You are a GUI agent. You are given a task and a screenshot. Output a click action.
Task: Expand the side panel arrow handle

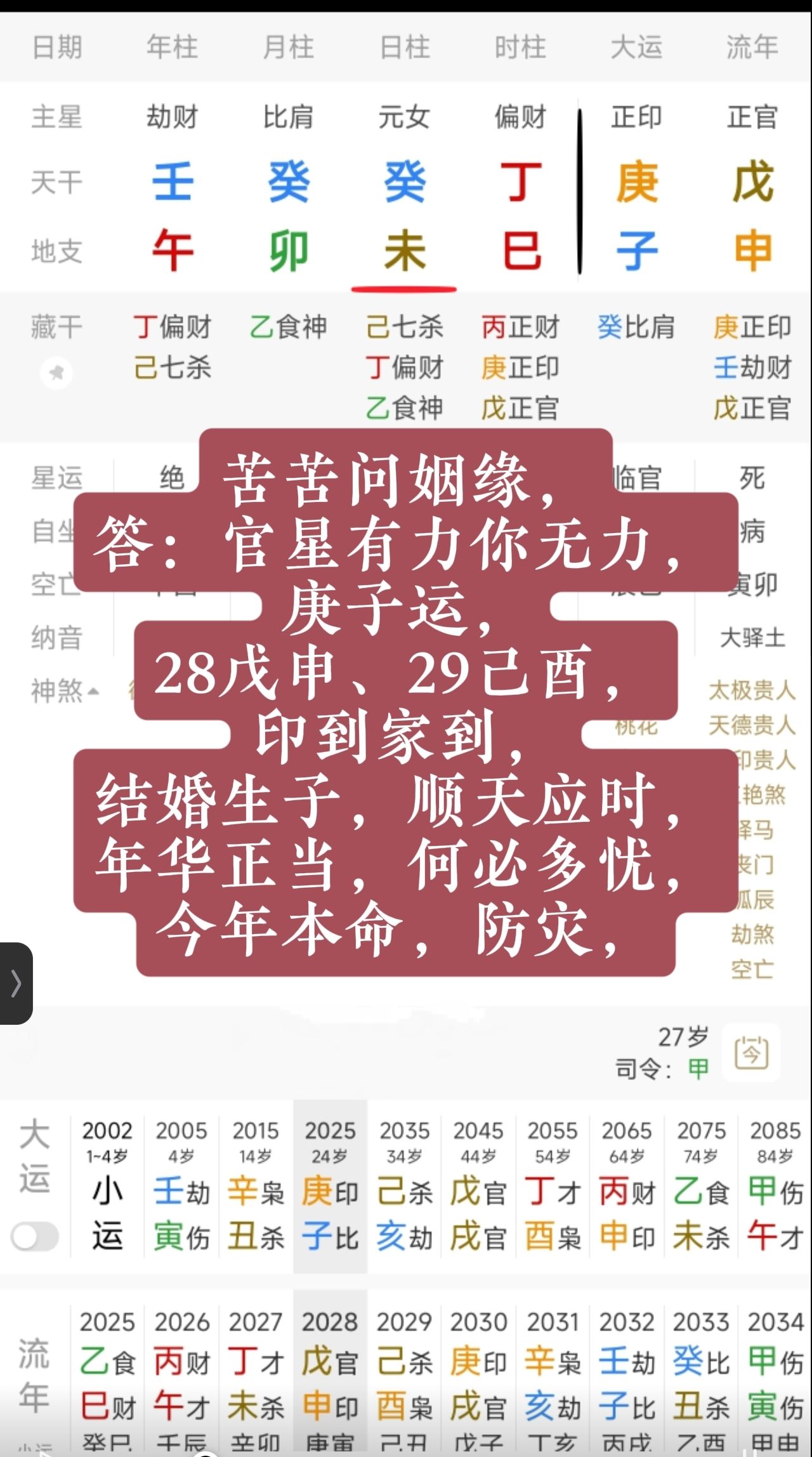pos(16,983)
